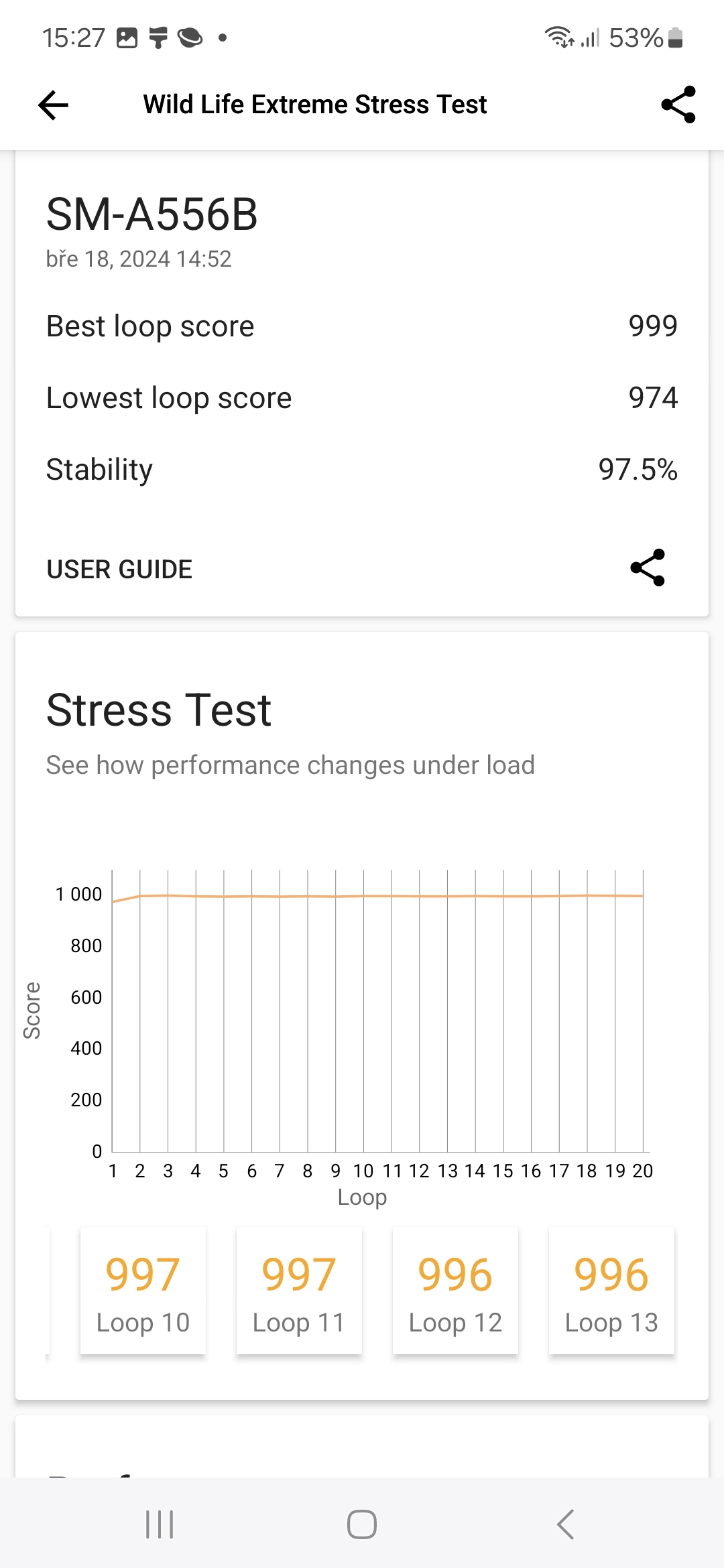Share results from the top app bar

point(678,105)
